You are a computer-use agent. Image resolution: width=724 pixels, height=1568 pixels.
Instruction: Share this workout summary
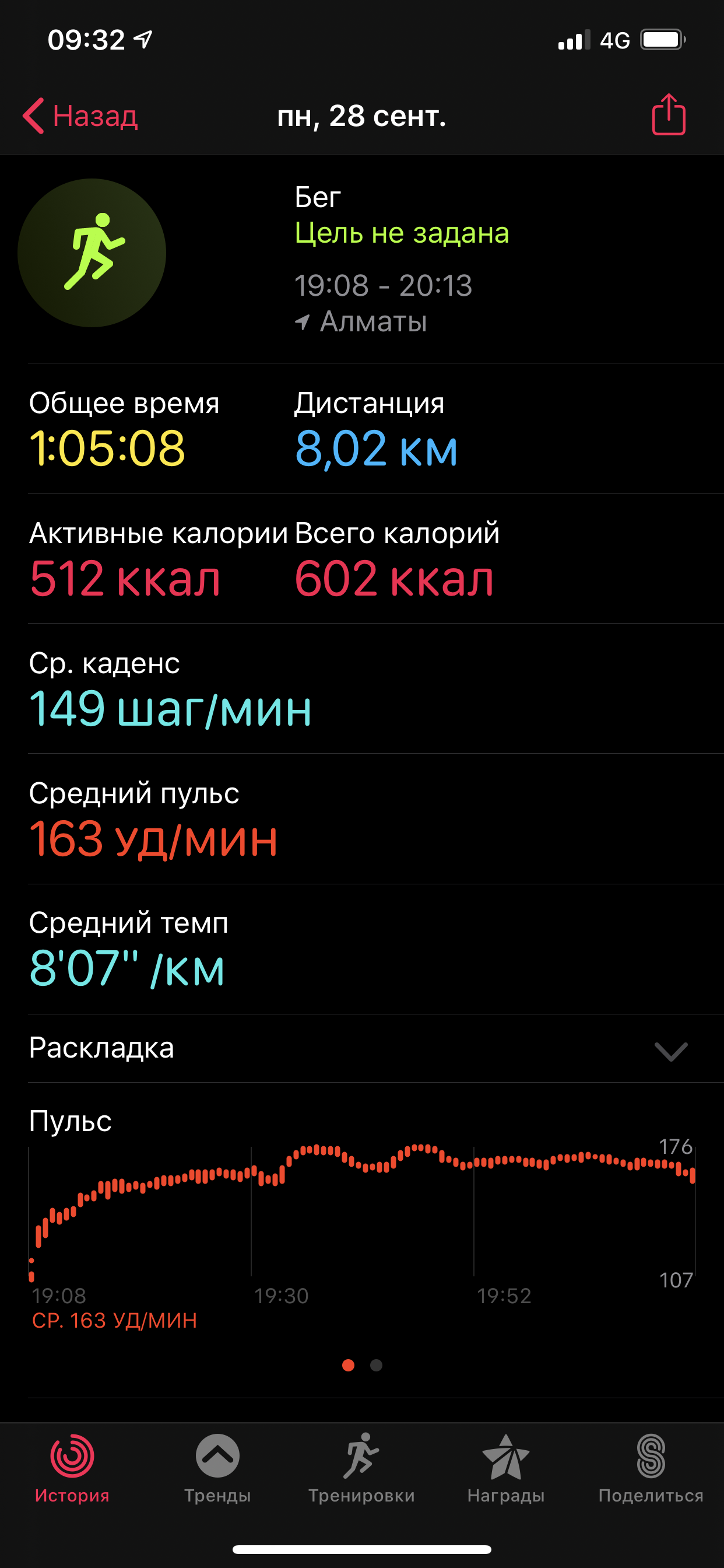(668, 114)
